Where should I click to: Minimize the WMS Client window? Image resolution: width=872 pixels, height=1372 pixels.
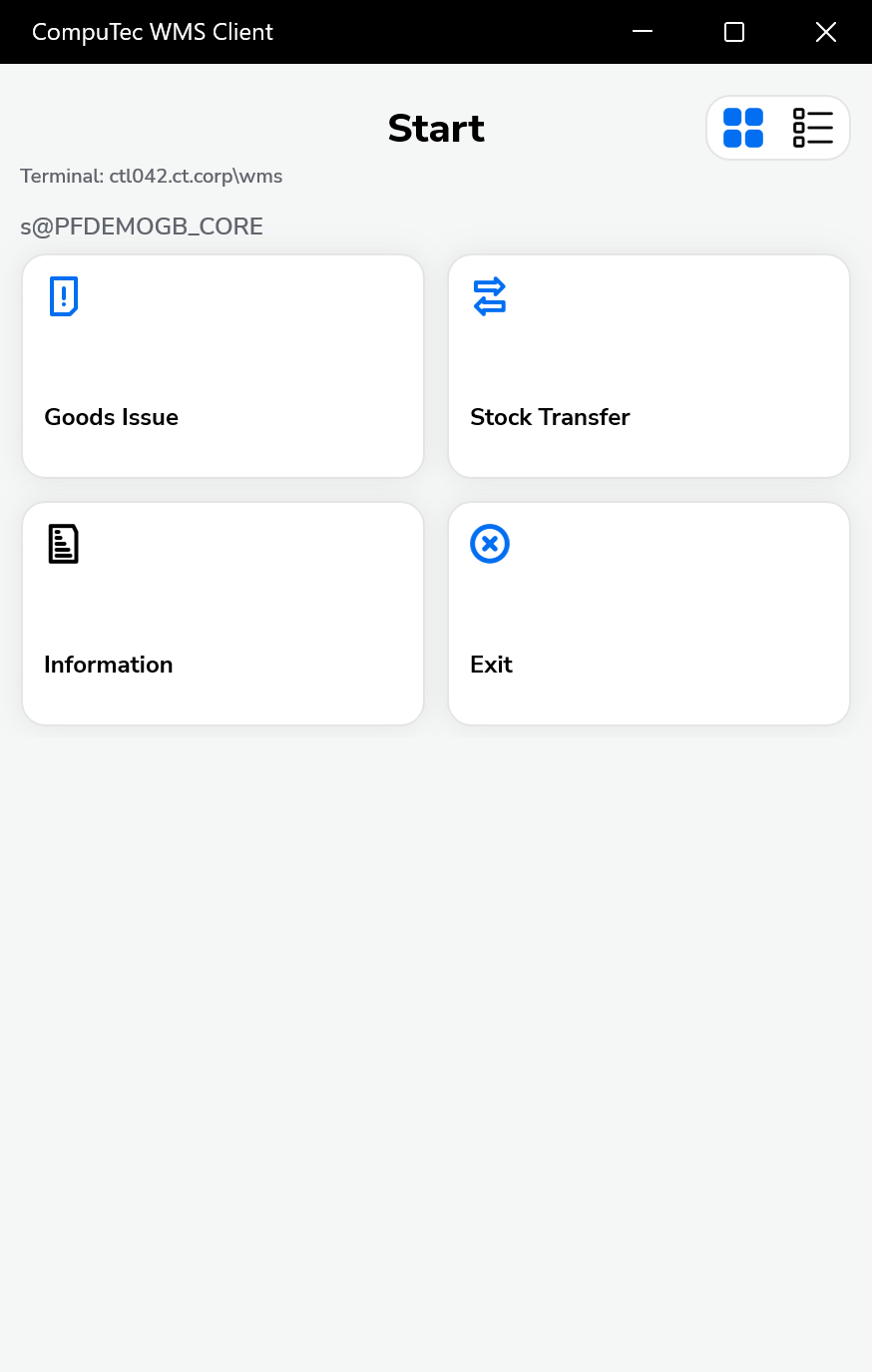coord(643,32)
